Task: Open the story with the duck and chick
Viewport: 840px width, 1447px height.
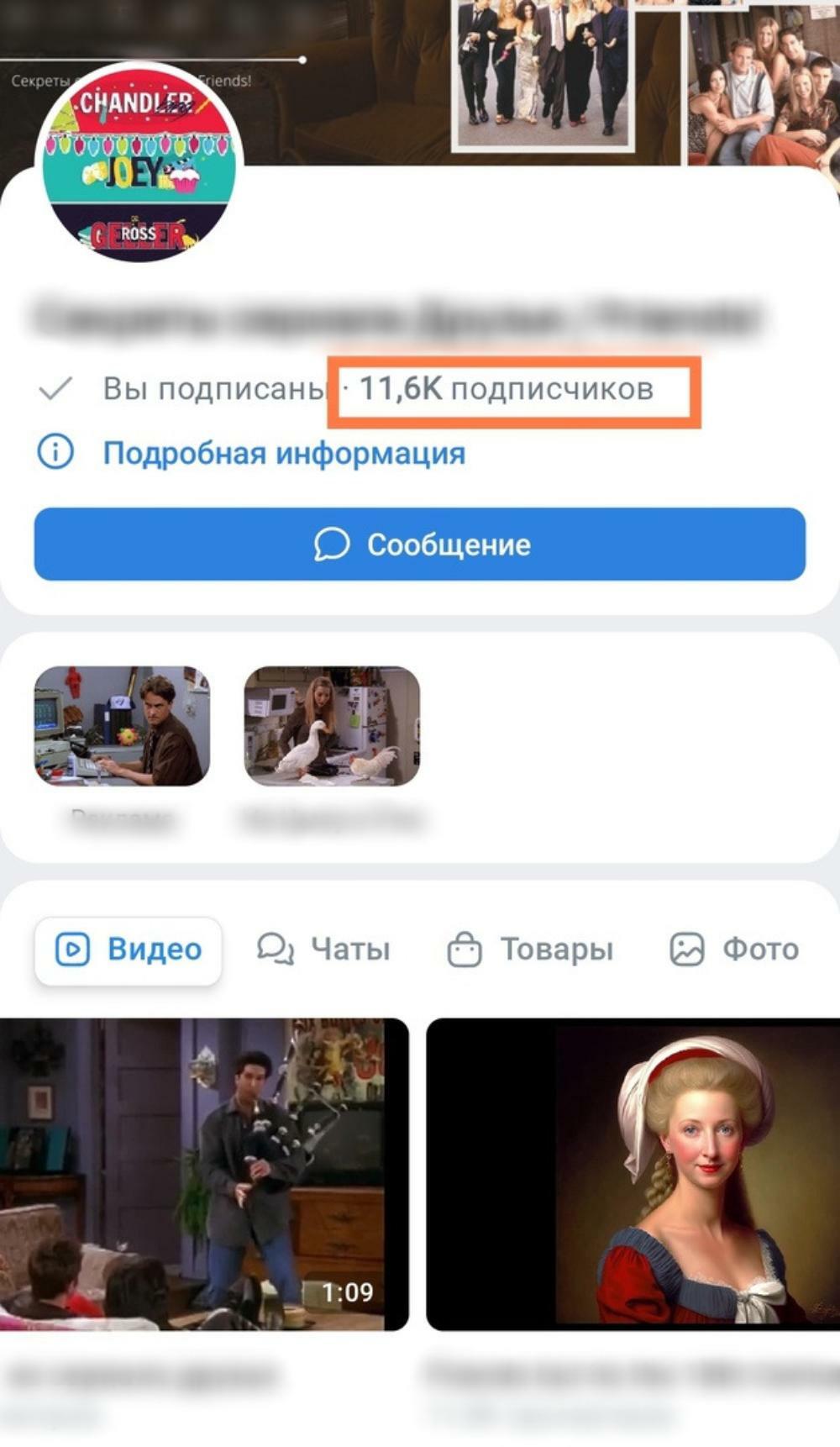Action: [332, 726]
